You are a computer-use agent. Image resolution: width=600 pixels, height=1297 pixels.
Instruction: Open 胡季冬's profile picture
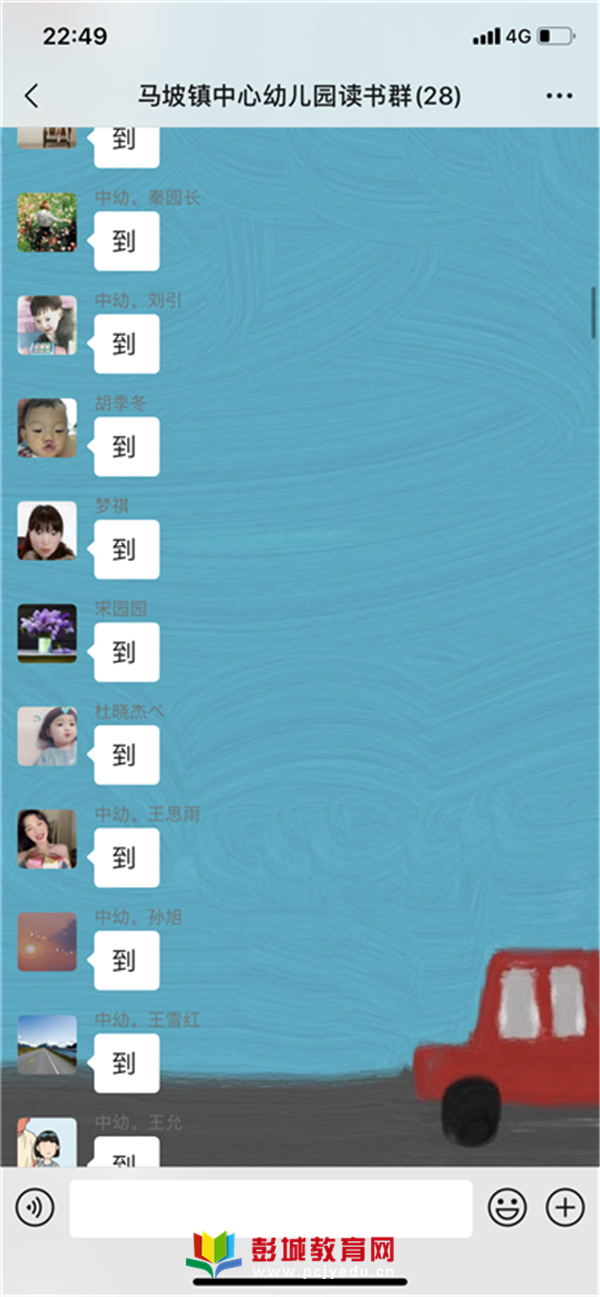click(47, 428)
